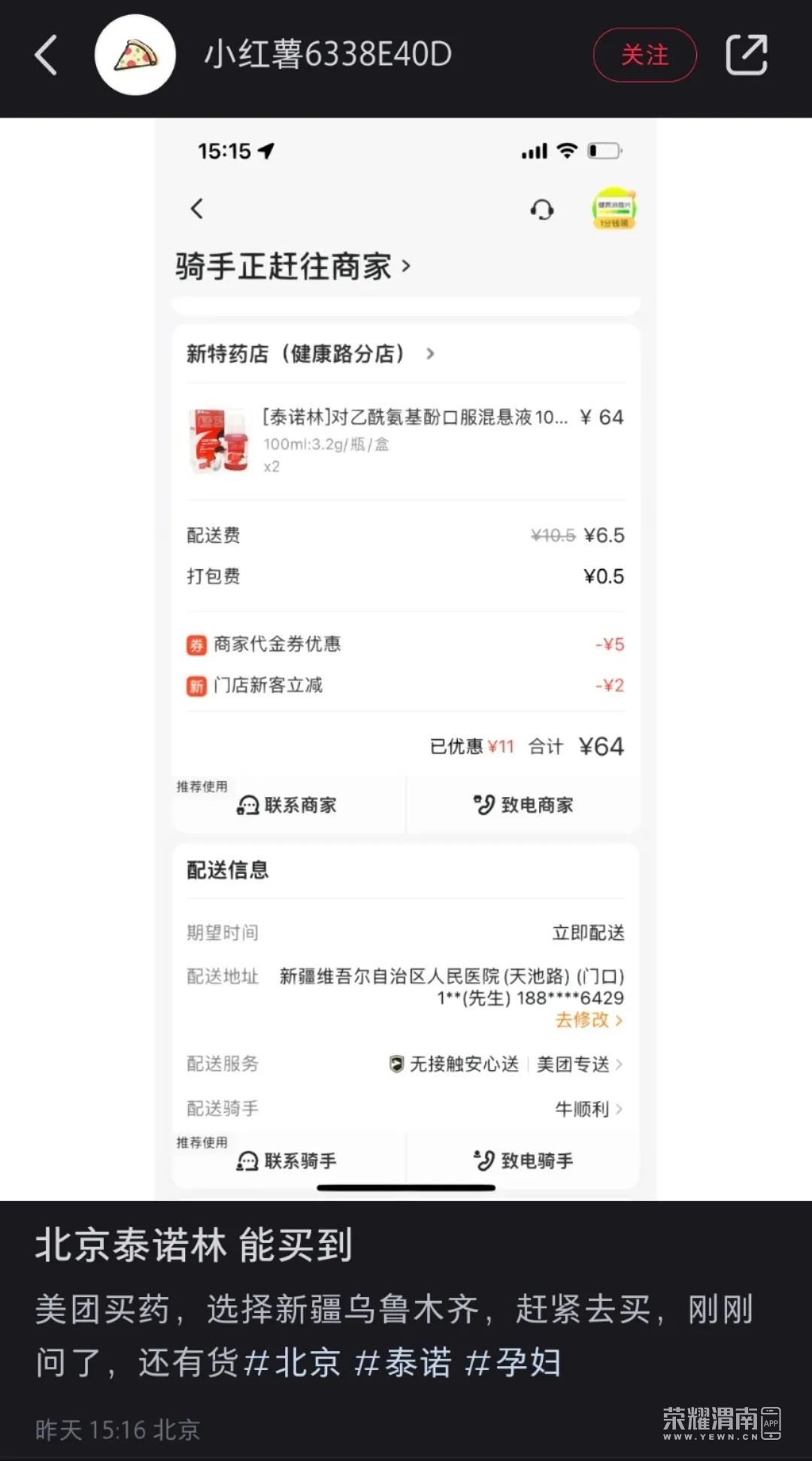Open user 小红薯6338E40D's page
This screenshot has width=812, height=1461.
point(328,55)
